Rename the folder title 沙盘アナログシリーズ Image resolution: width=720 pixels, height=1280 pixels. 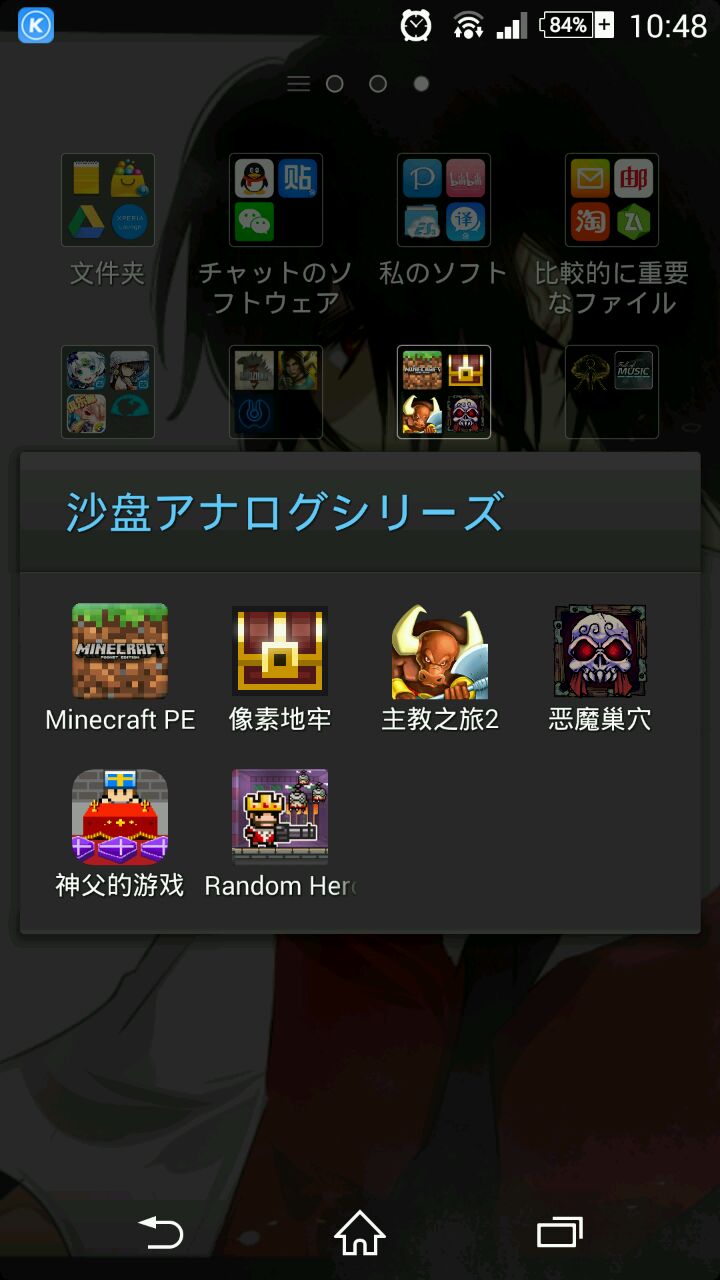[x=285, y=511]
